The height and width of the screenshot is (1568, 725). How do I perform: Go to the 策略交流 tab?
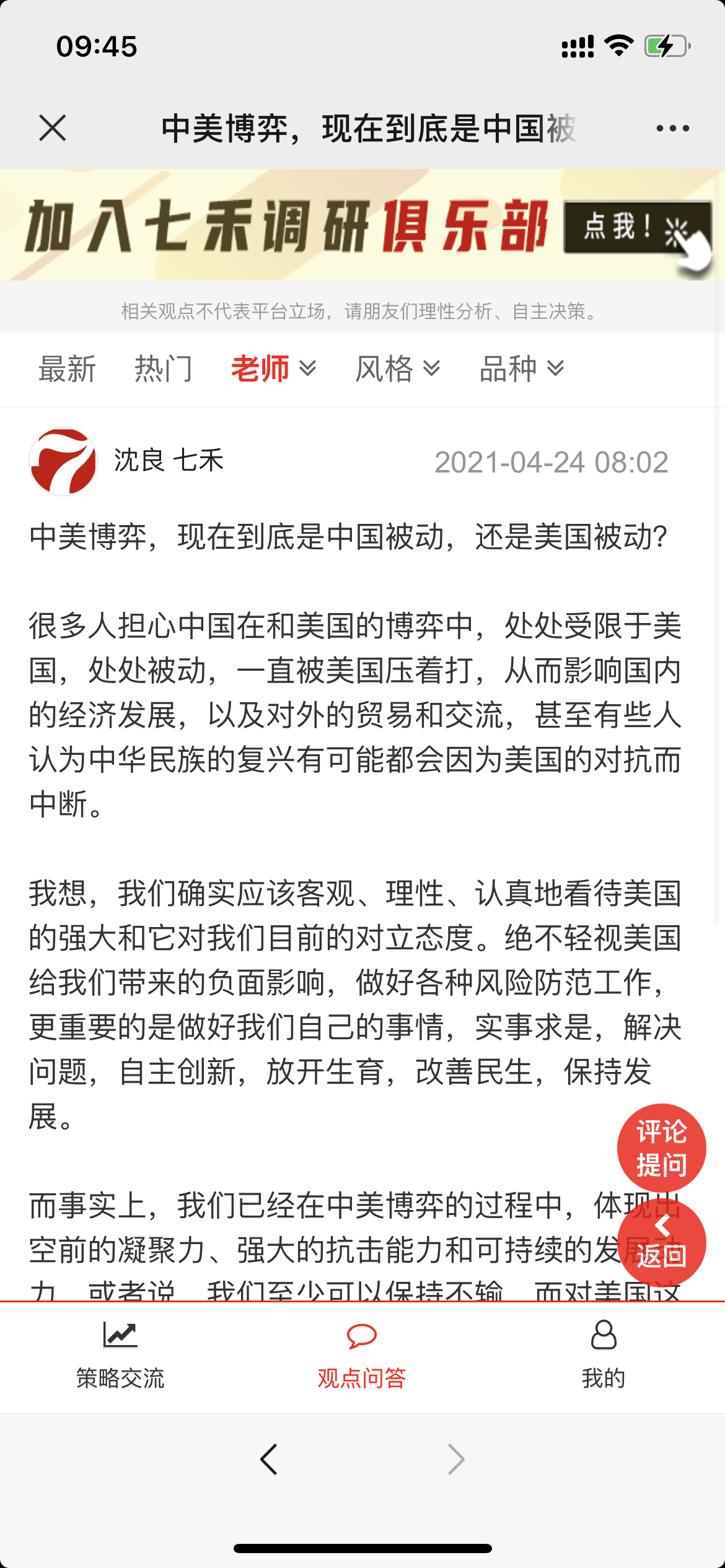pyautogui.click(x=120, y=1356)
